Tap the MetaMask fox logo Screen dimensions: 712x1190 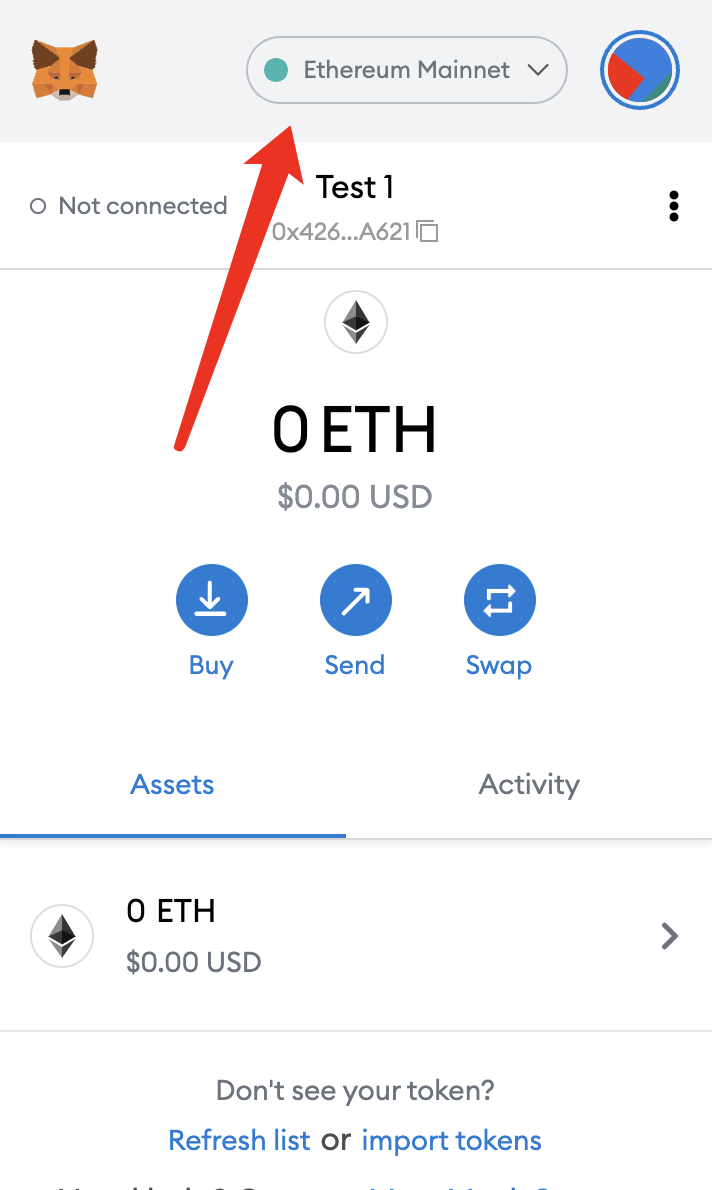coord(64,70)
